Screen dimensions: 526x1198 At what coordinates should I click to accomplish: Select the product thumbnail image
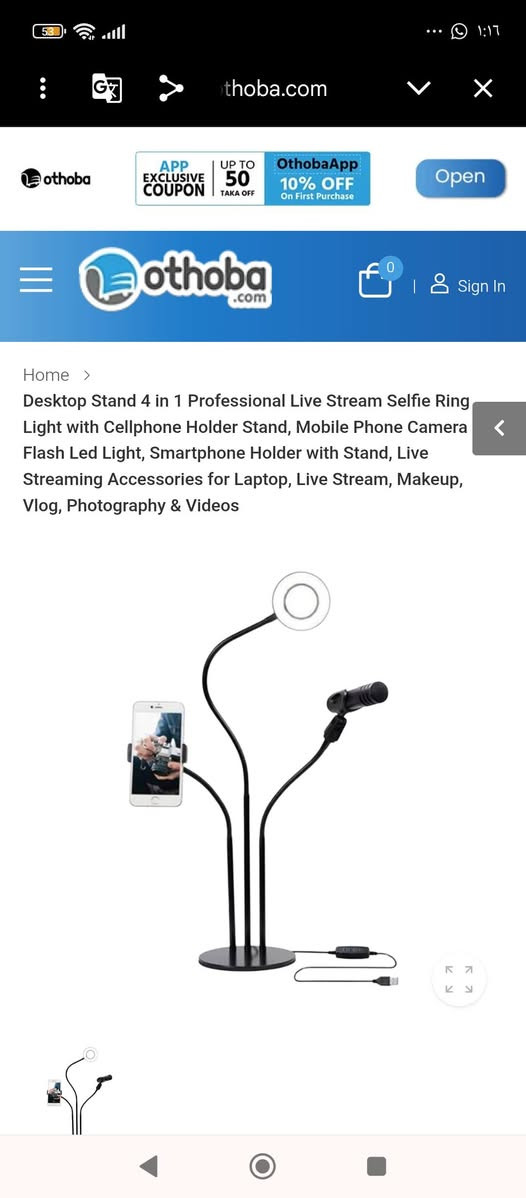pyautogui.click(x=80, y=1090)
